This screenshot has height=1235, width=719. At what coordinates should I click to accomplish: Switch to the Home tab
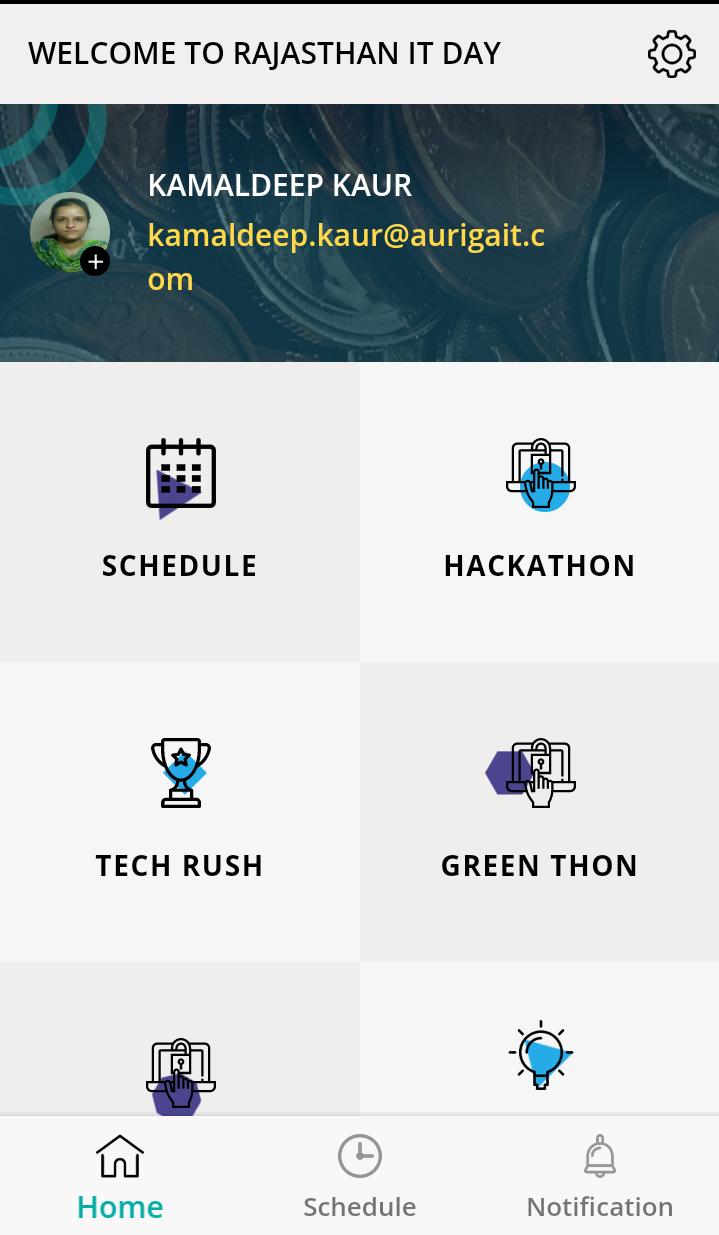point(120,1178)
